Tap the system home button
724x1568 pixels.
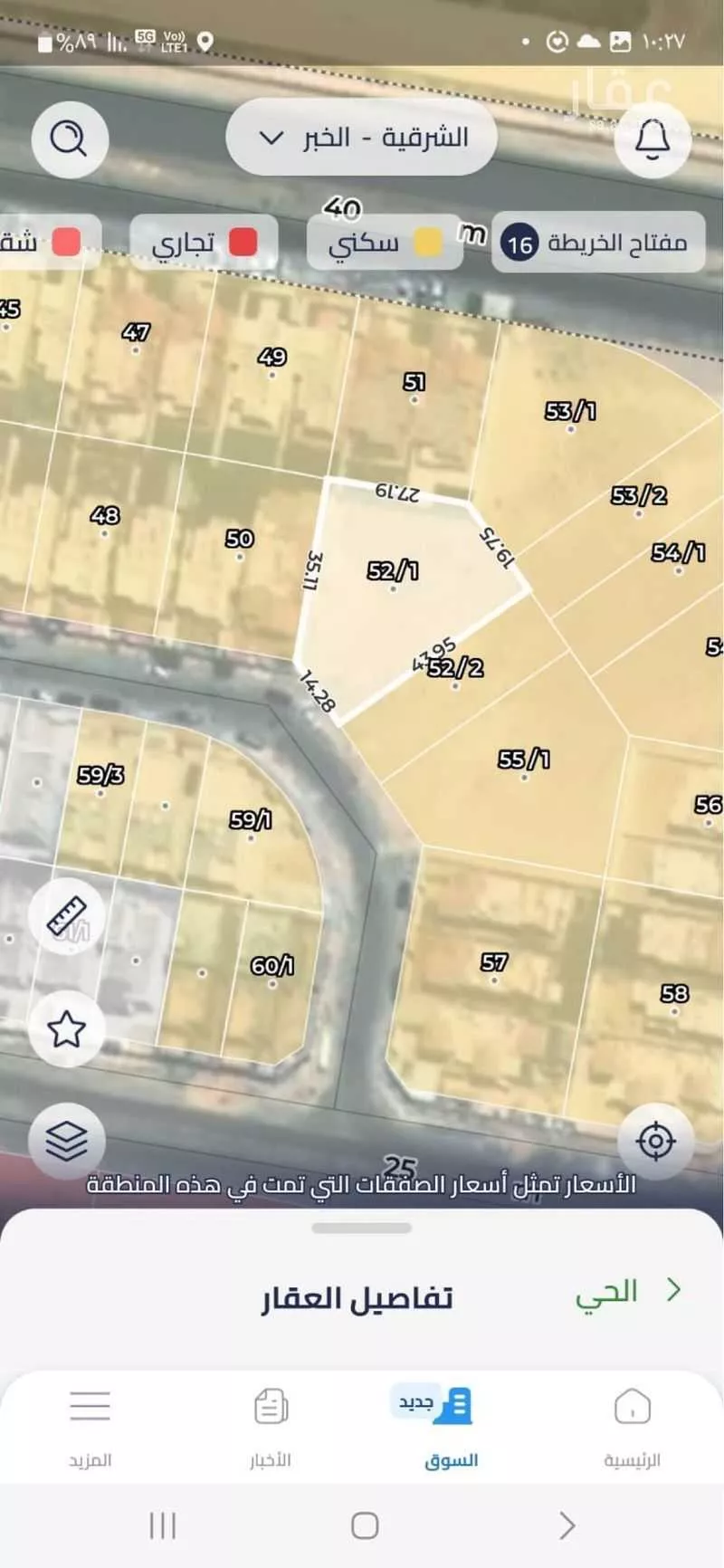364,1525
